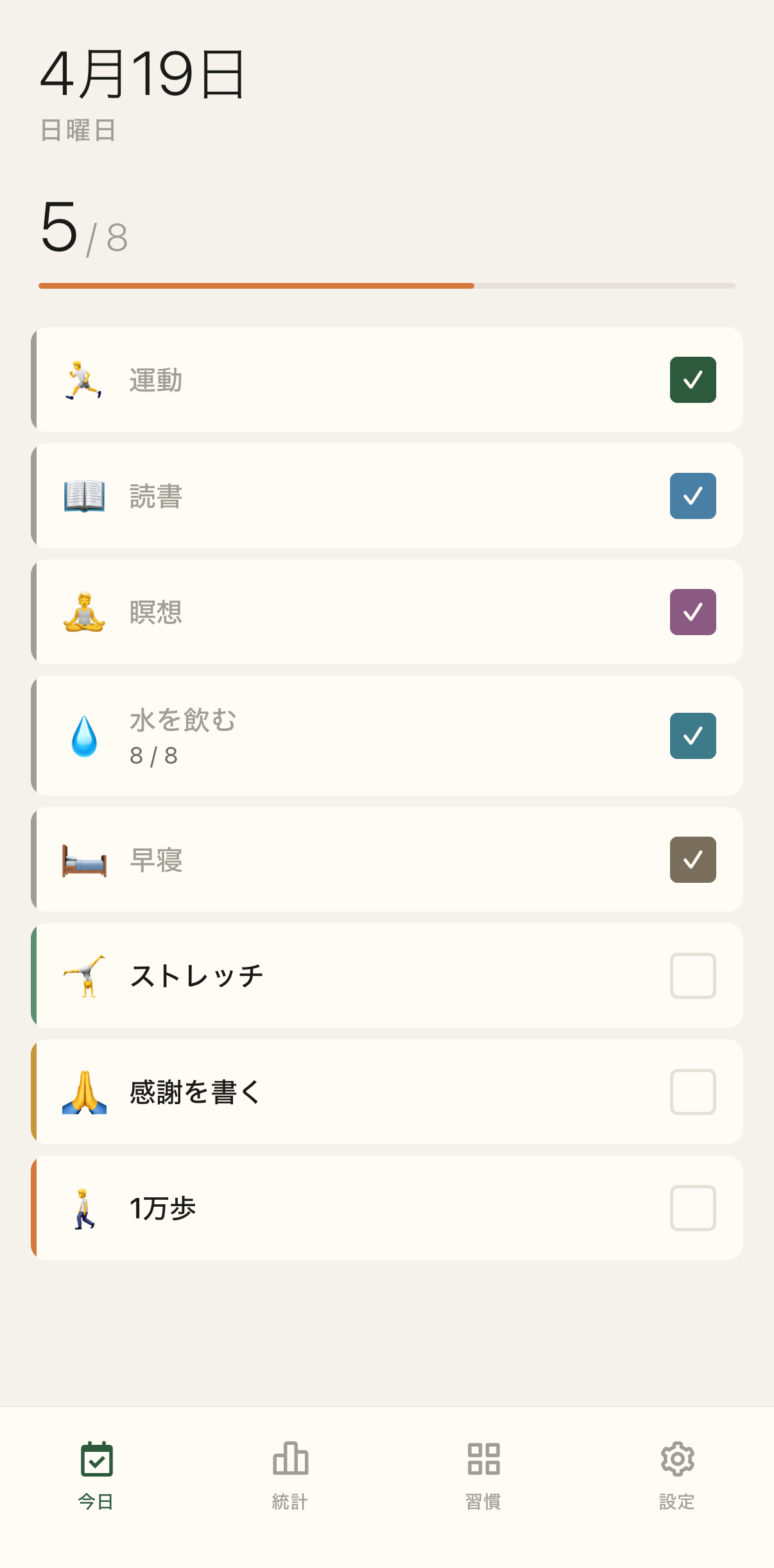
Task: Select the bed icon beside 早寝
Action: coord(83,859)
